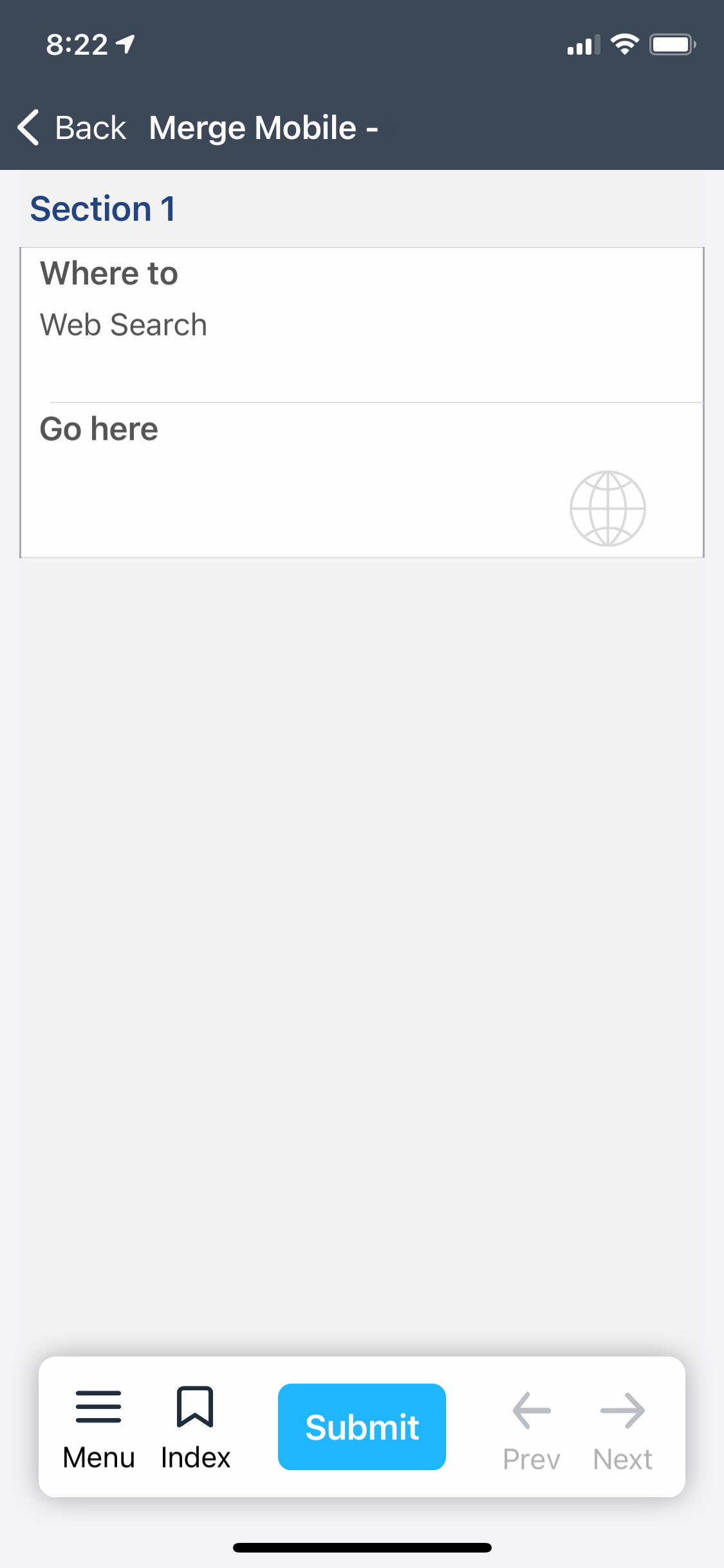
Task: Go to the Next page
Action: [x=622, y=1430]
